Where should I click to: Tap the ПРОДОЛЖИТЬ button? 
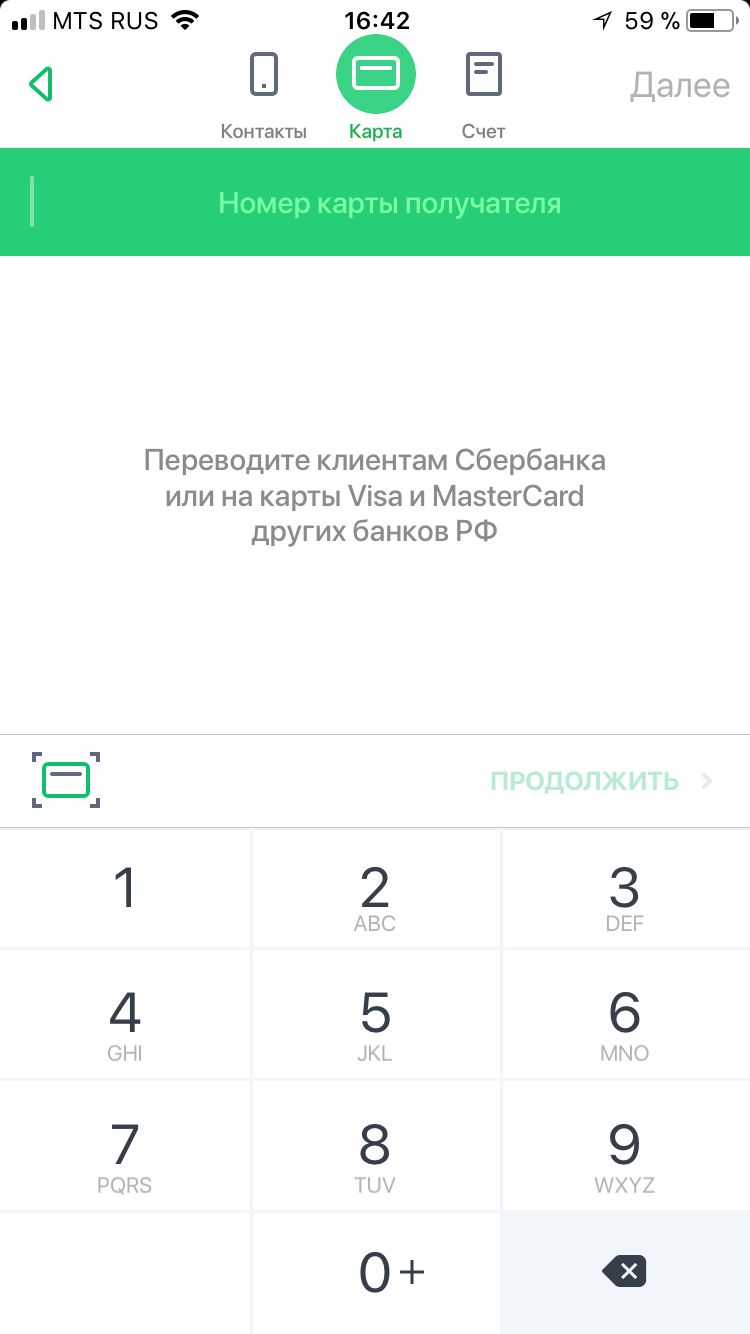pos(600,781)
